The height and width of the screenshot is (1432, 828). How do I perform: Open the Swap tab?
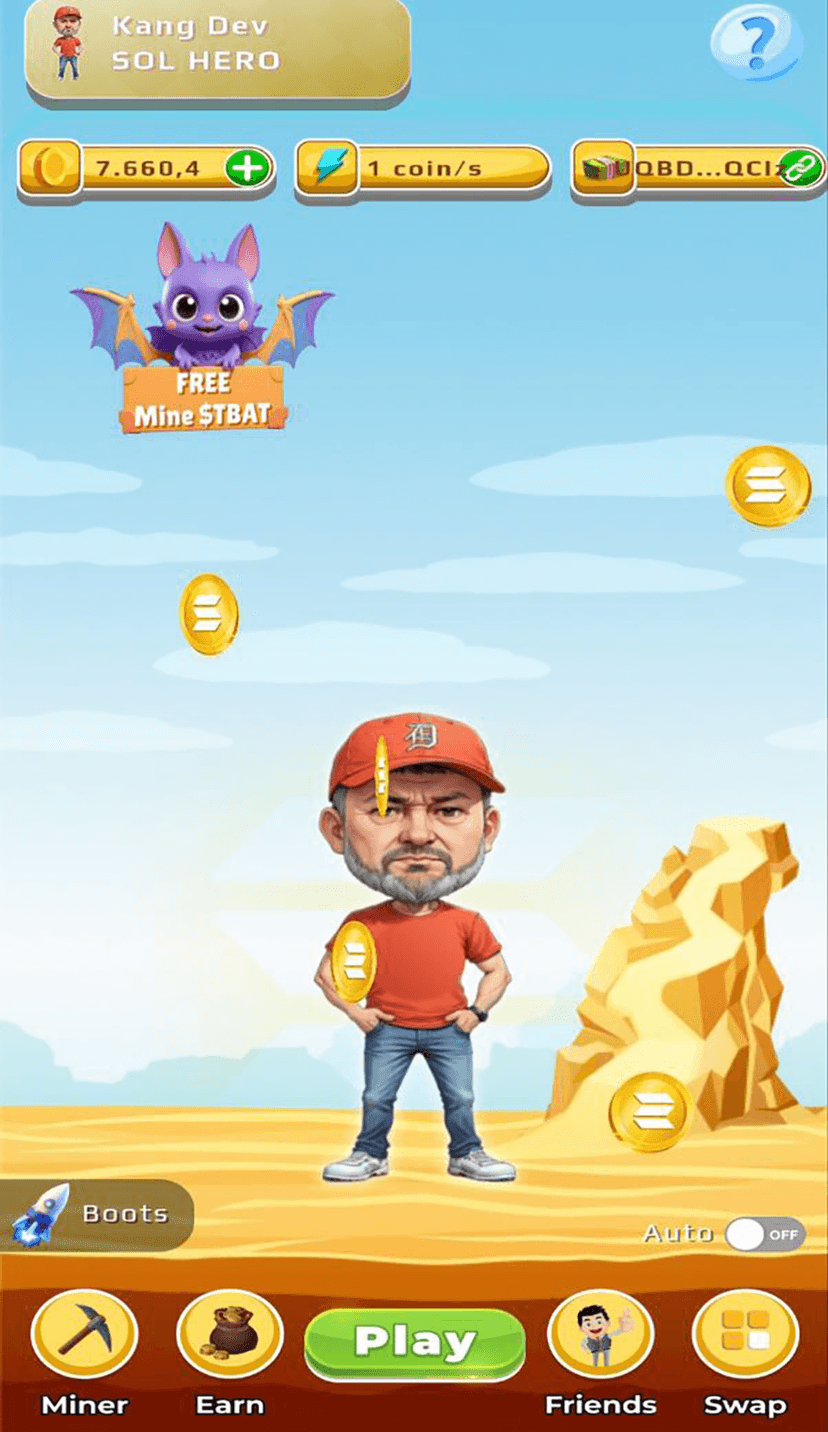coord(745,1335)
